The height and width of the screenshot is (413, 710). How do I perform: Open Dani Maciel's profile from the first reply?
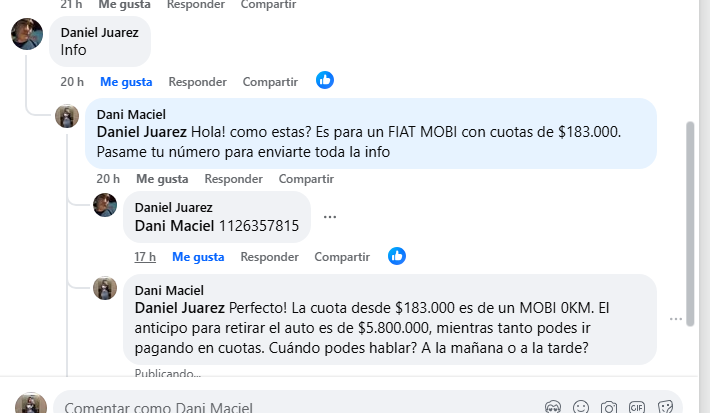(131, 115)
